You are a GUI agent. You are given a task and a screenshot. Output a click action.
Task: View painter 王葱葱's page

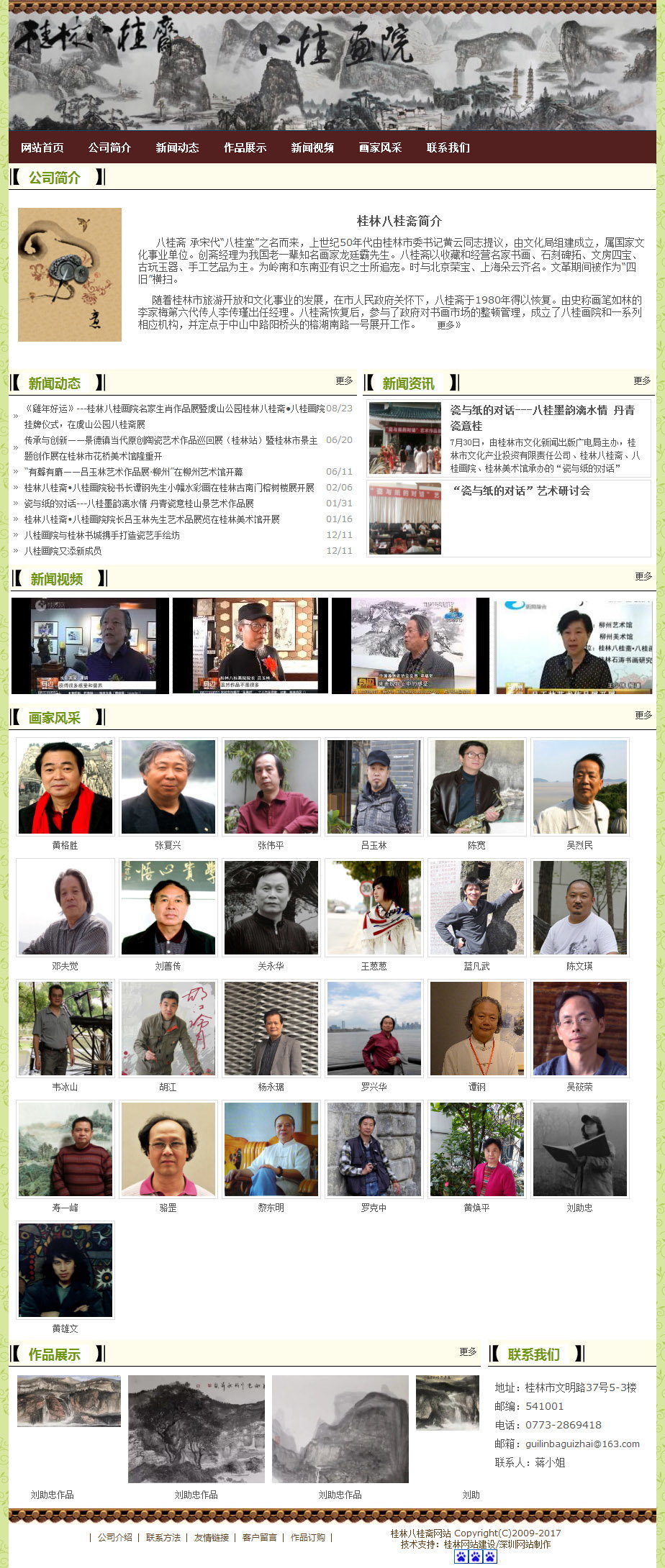pos(374,908)
